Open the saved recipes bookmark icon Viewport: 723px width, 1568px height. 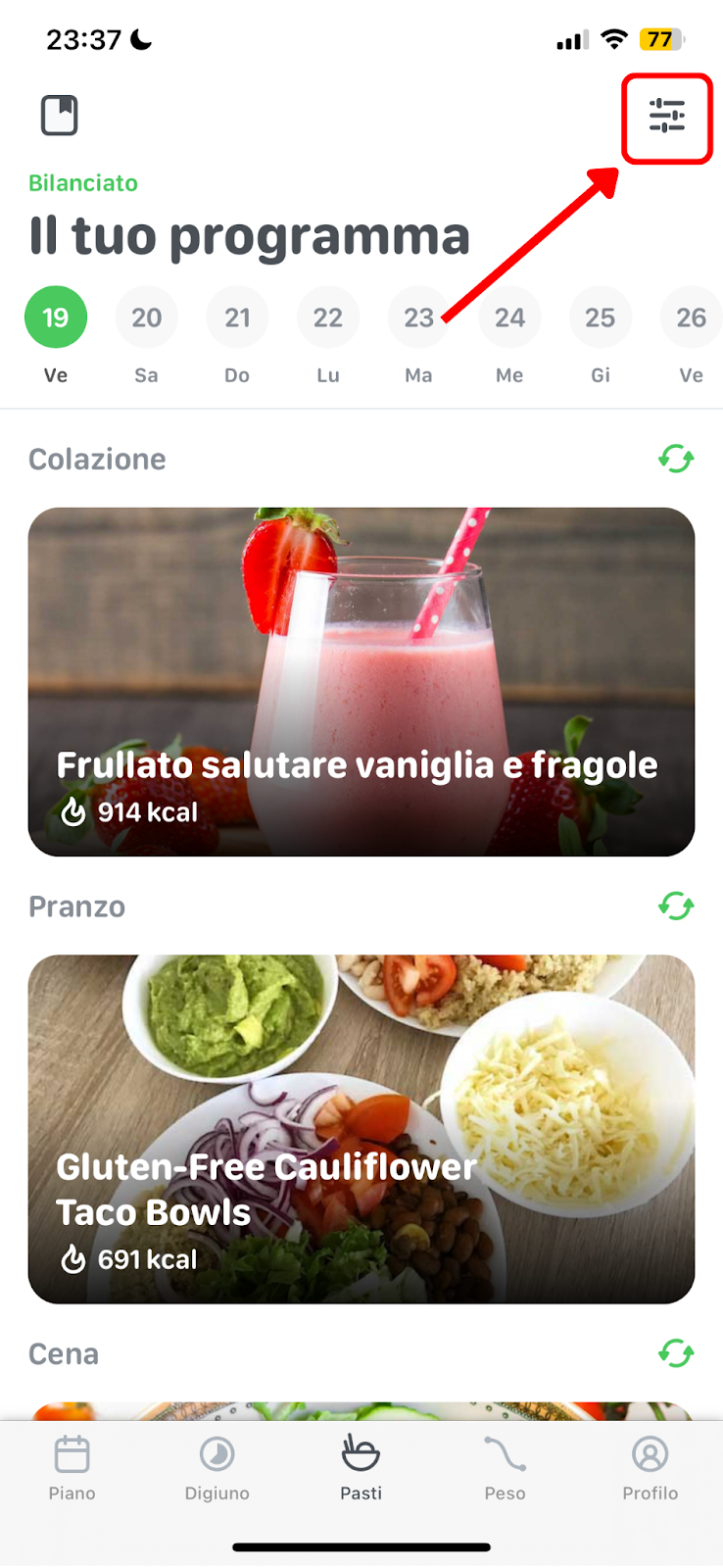point(59,115)
